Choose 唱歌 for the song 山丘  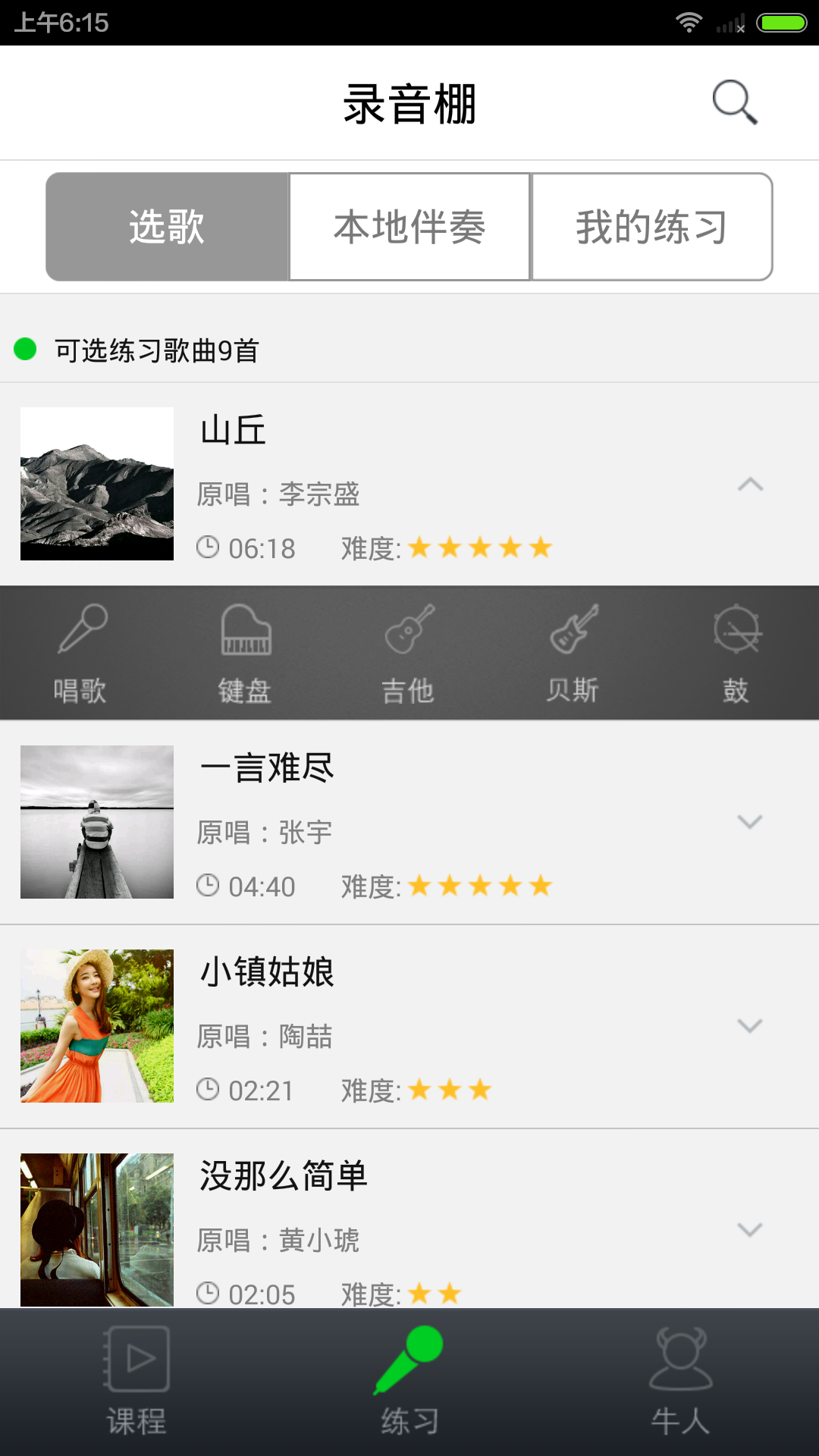click(x=80, y=653)
